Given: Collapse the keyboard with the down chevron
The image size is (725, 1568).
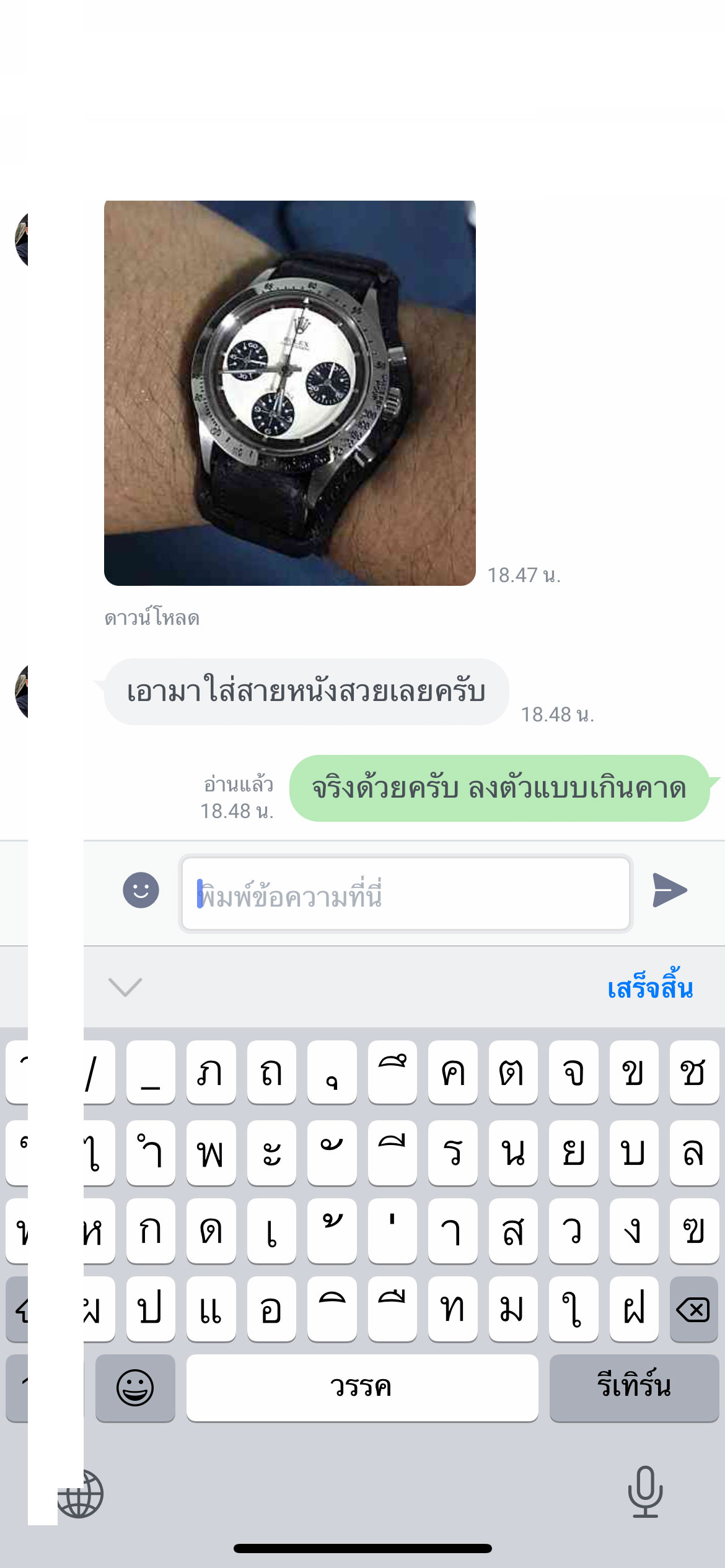Looking at the screenshot, I should [x=125, y=987].
